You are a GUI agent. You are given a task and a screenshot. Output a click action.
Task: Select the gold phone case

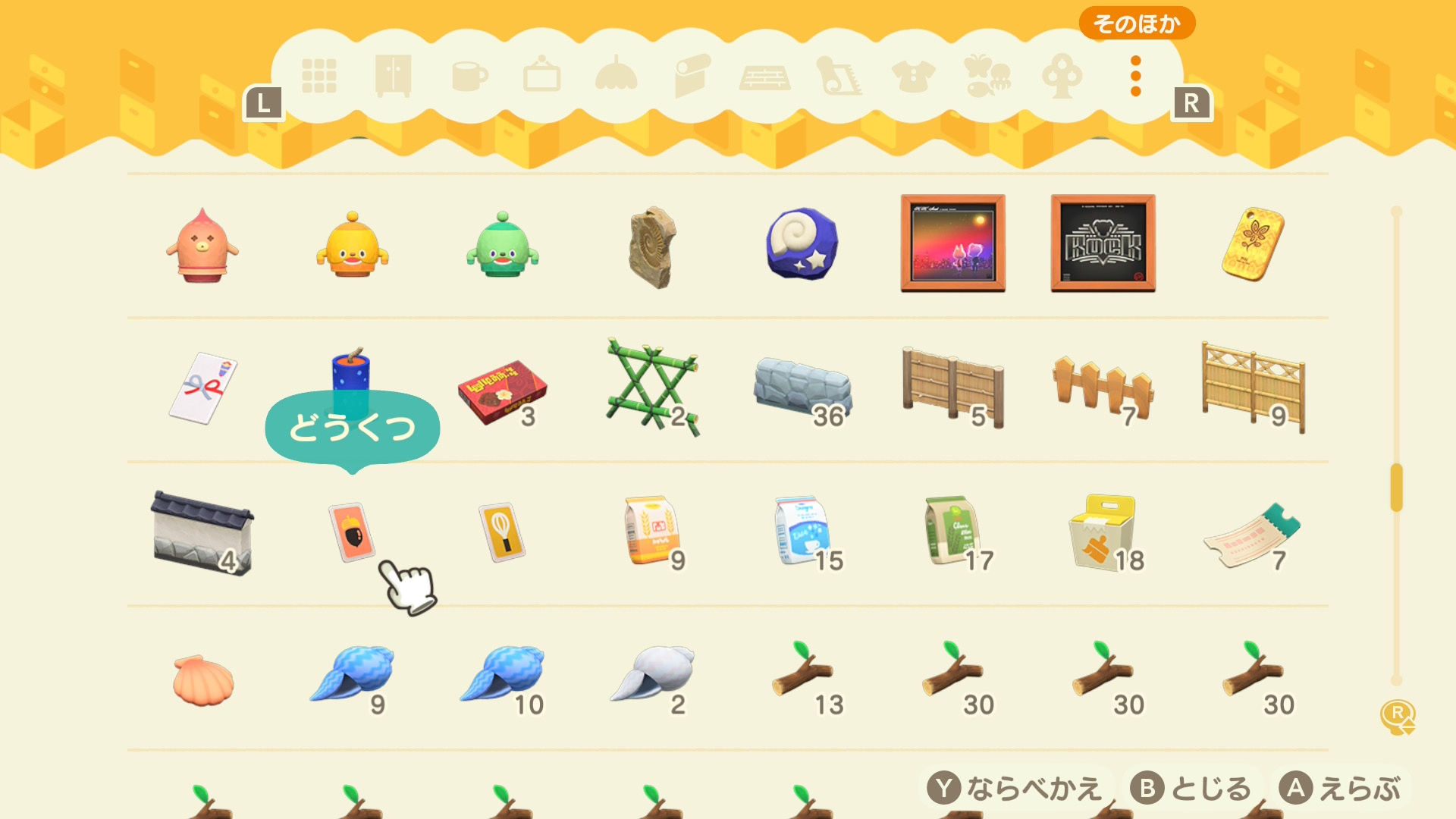(x=1253, y=244)
